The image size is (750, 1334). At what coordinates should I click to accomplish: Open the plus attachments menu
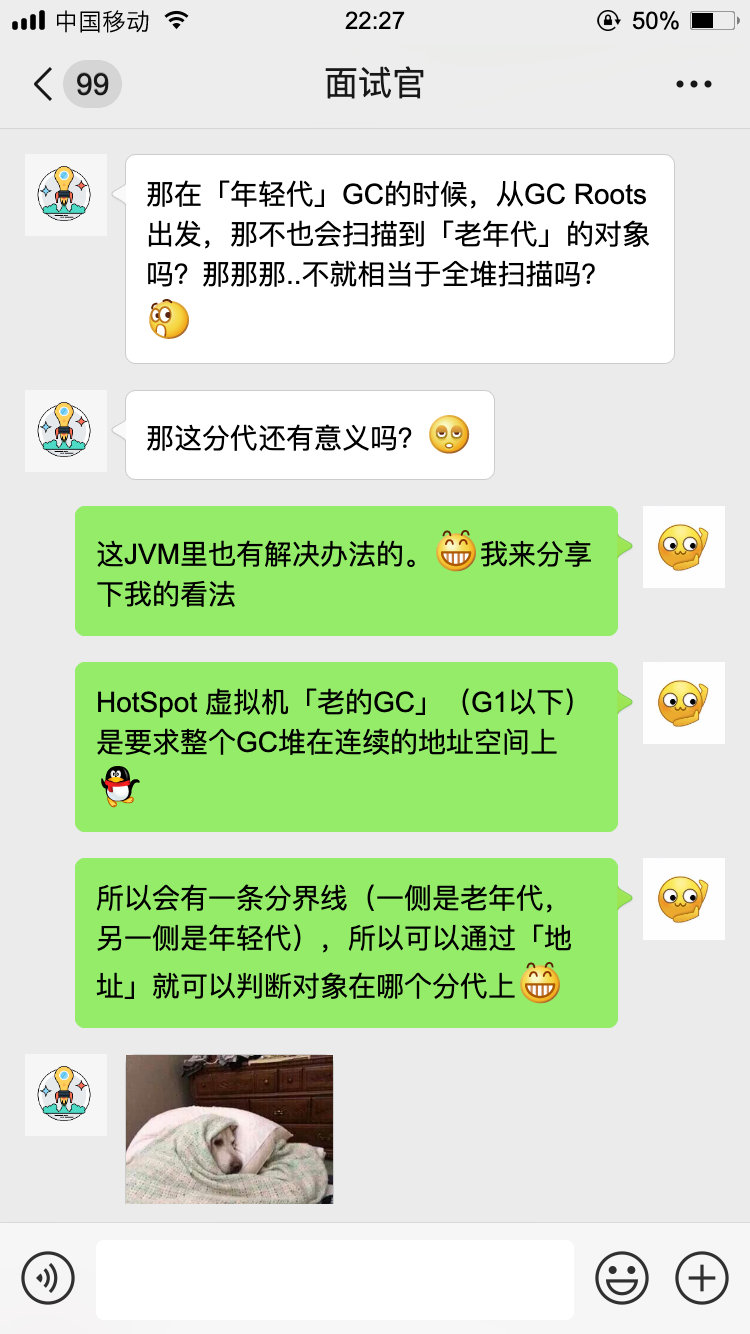[701, 1278]
